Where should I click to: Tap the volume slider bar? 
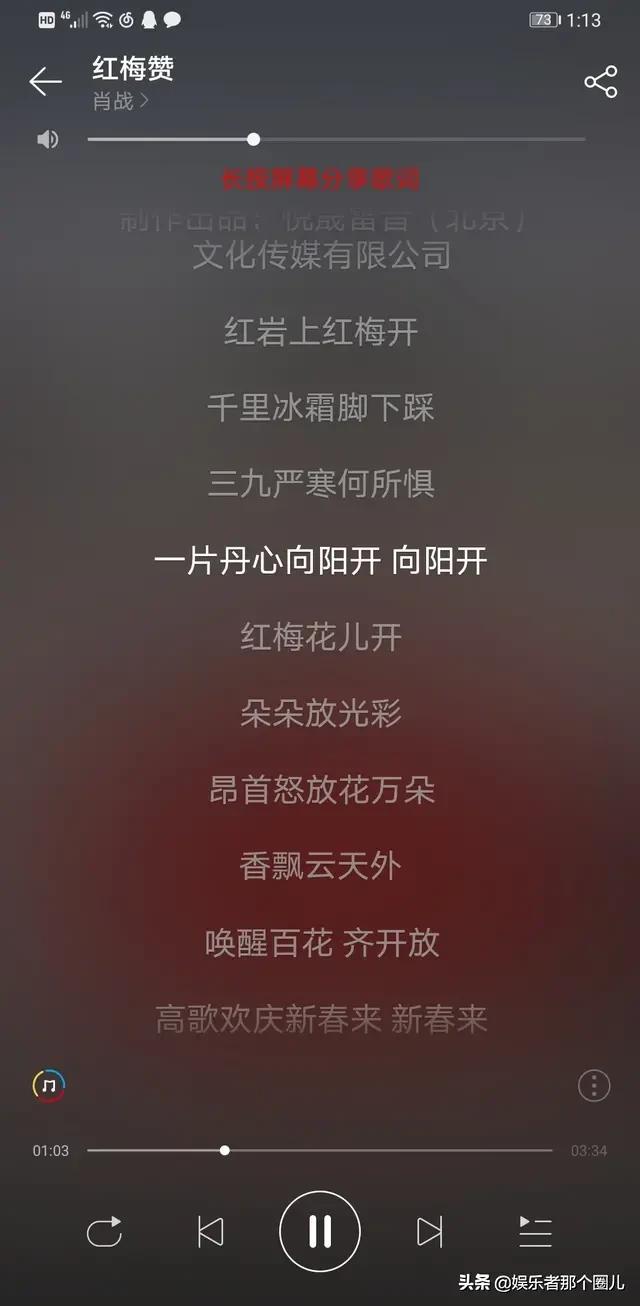336,139
